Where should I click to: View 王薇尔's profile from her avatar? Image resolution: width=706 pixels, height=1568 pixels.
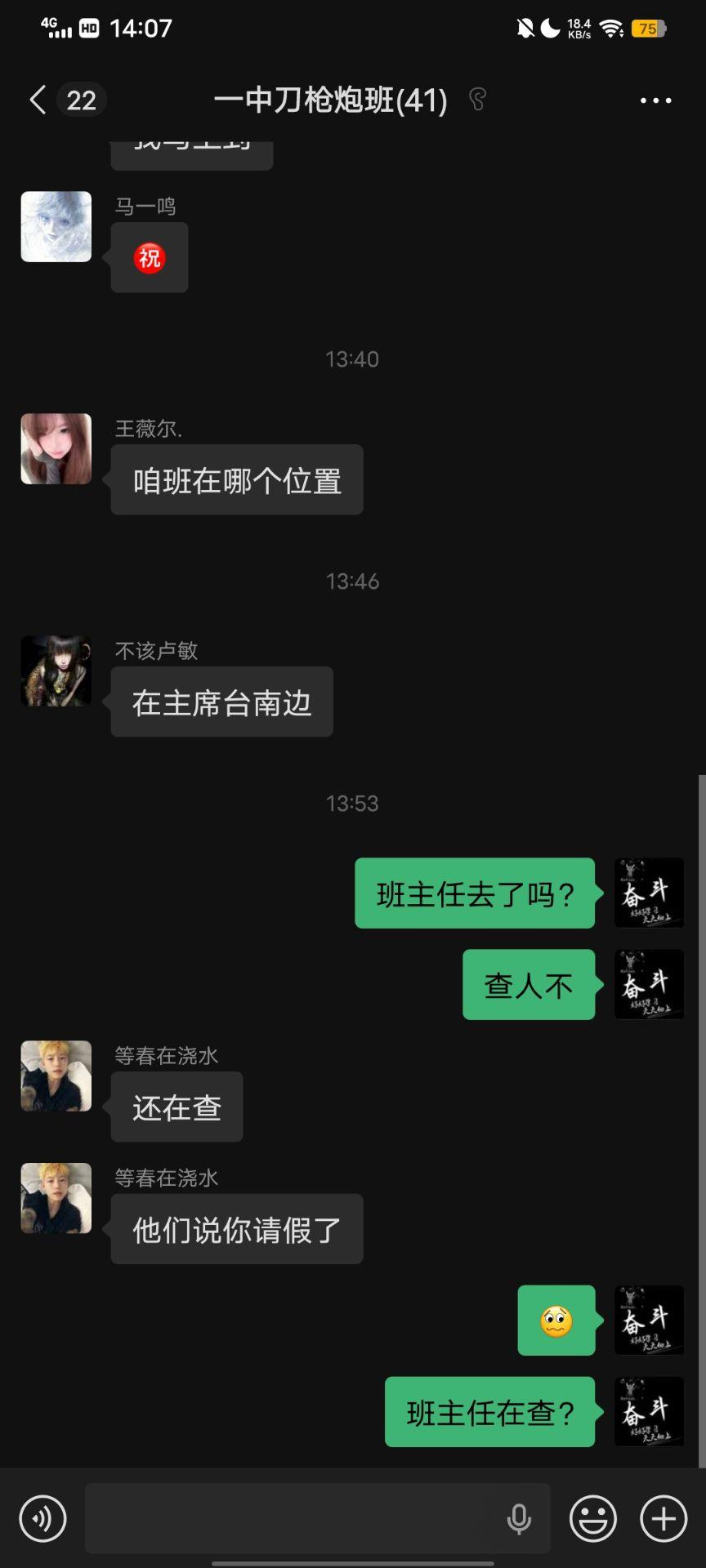(x=56, y=449)
